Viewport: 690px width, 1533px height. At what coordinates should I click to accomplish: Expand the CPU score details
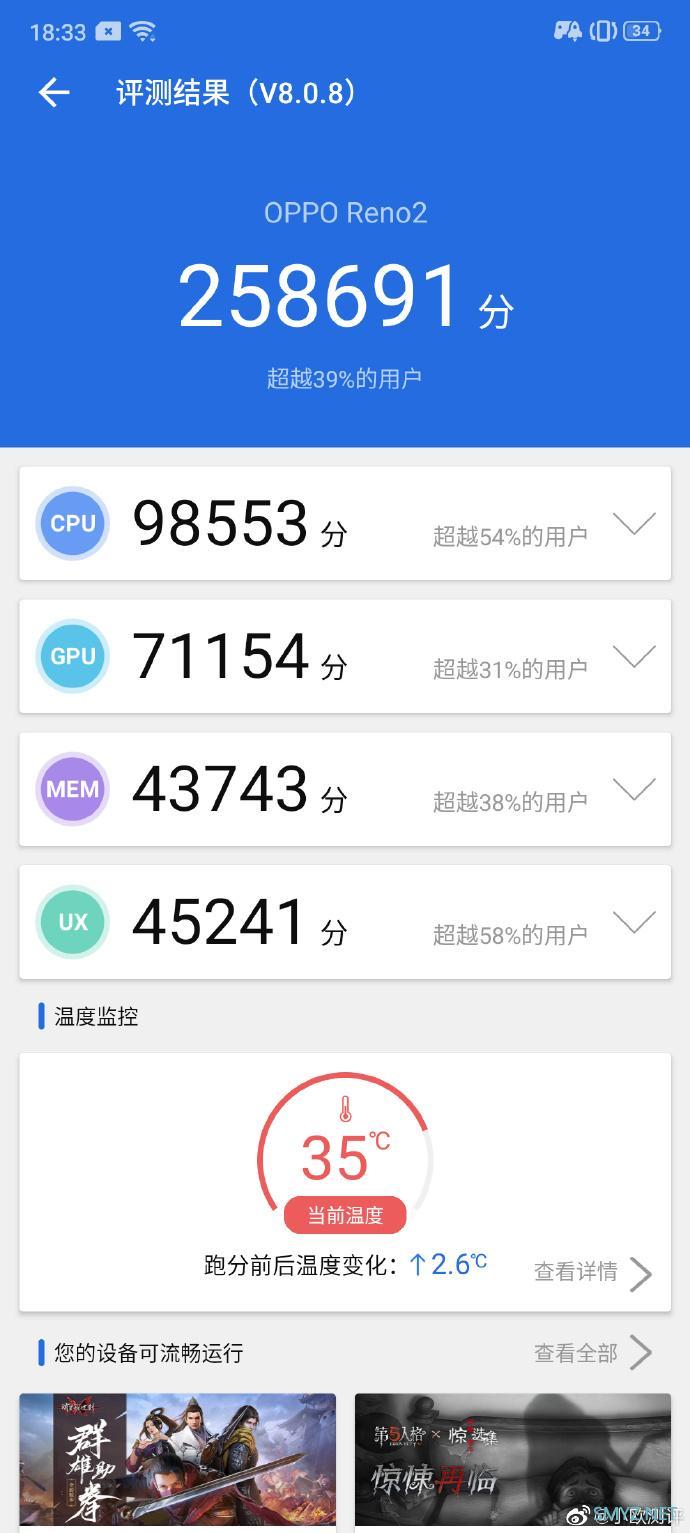click(x=633, y=524)
